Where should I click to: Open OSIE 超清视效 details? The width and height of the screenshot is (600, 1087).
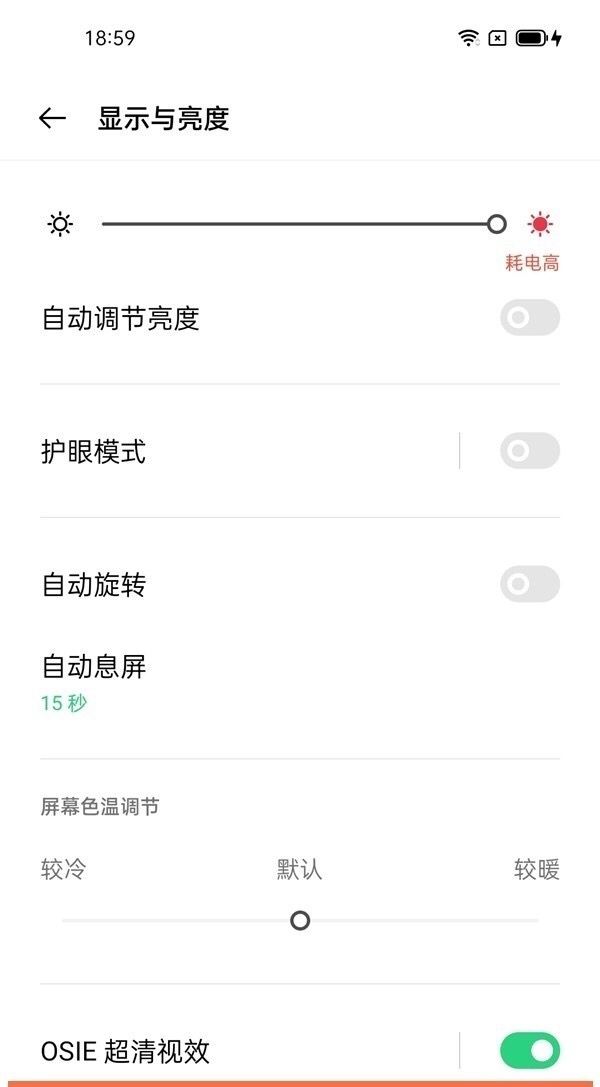[200, 1051]
